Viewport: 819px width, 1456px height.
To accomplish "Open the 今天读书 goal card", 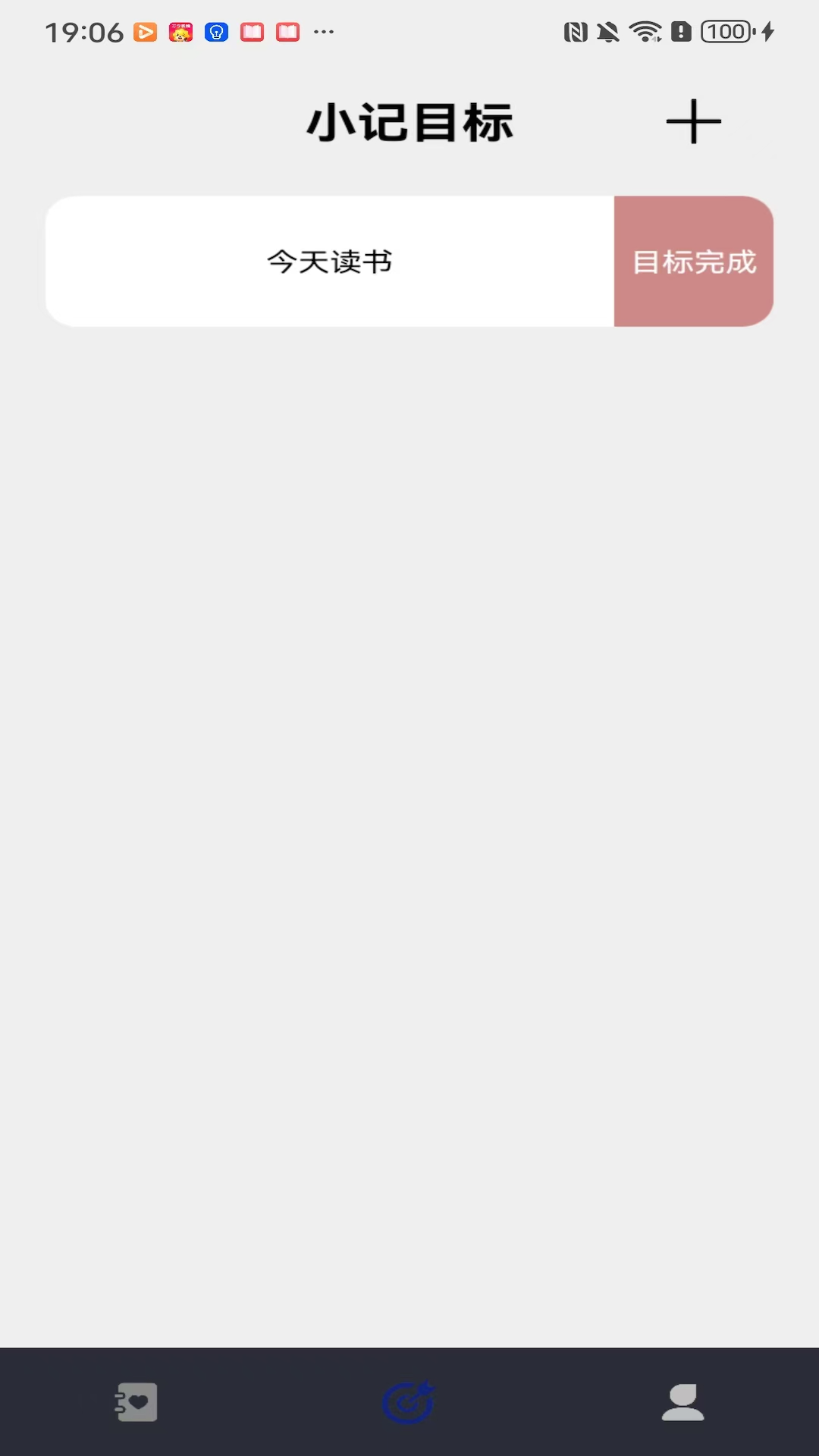I will [x=330, y=262].
